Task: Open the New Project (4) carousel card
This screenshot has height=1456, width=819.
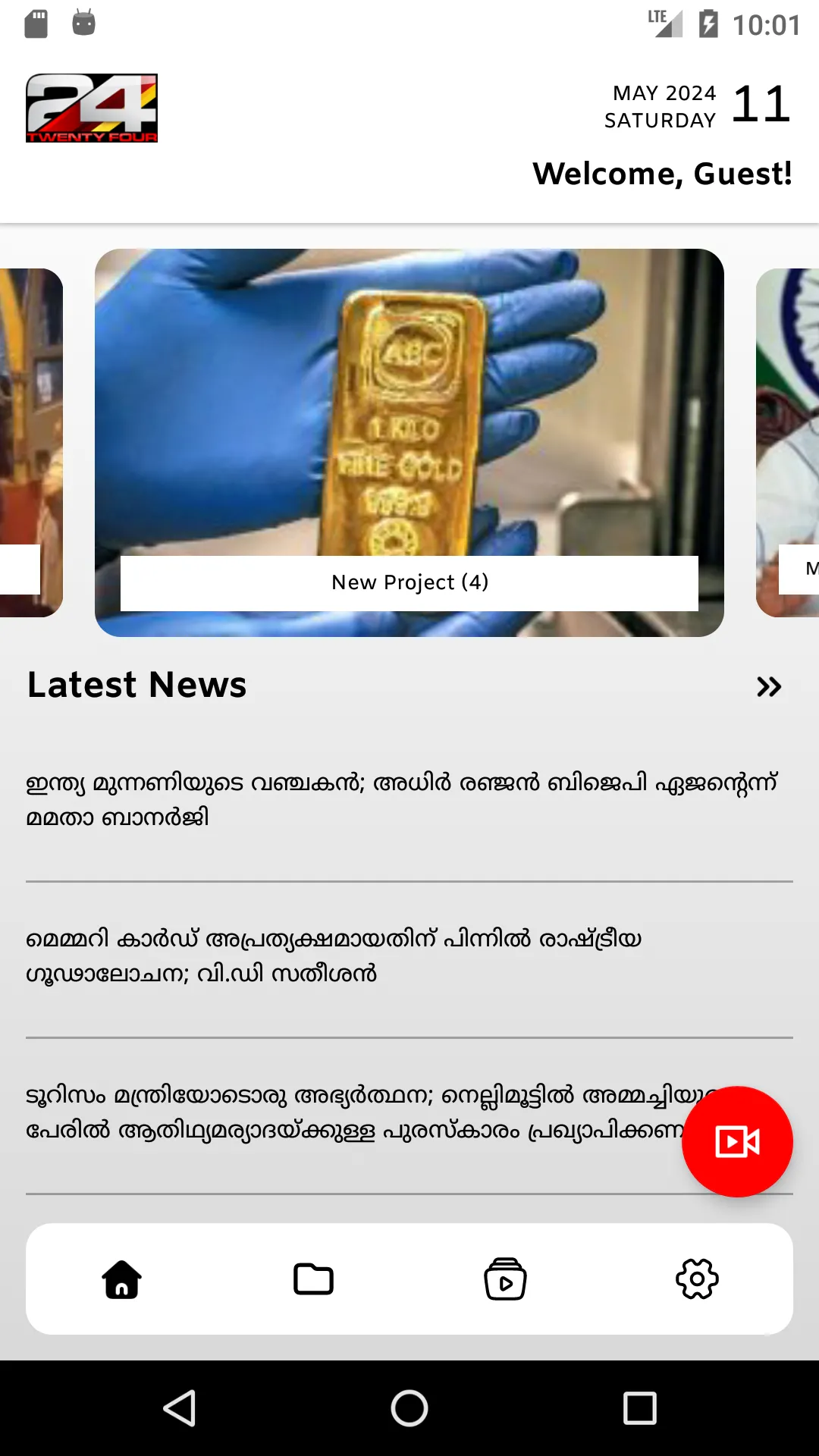Action: pyautogui.click(x=409, y=443)
